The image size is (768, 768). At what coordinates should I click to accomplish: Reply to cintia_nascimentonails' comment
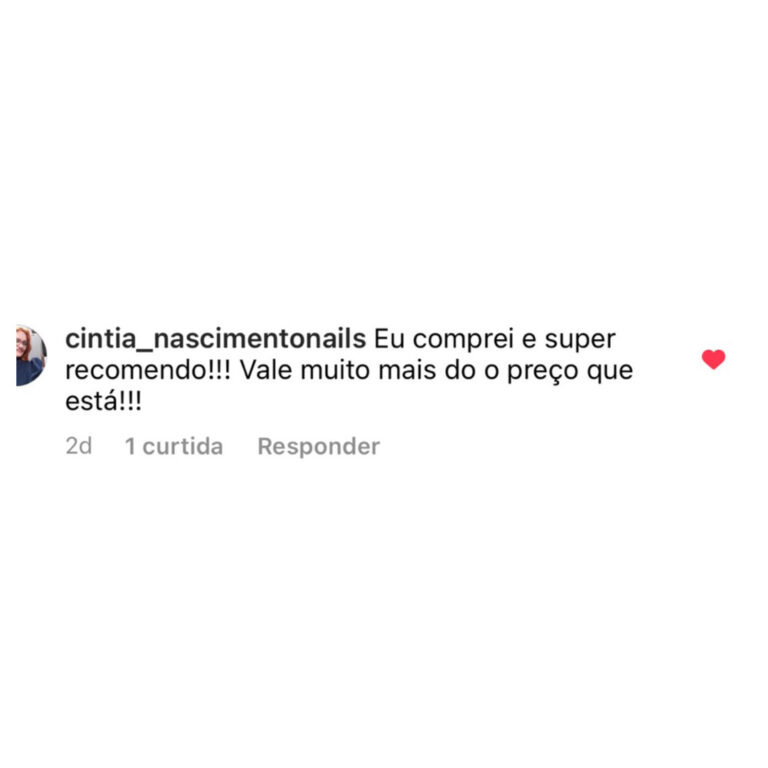point(318,446)
